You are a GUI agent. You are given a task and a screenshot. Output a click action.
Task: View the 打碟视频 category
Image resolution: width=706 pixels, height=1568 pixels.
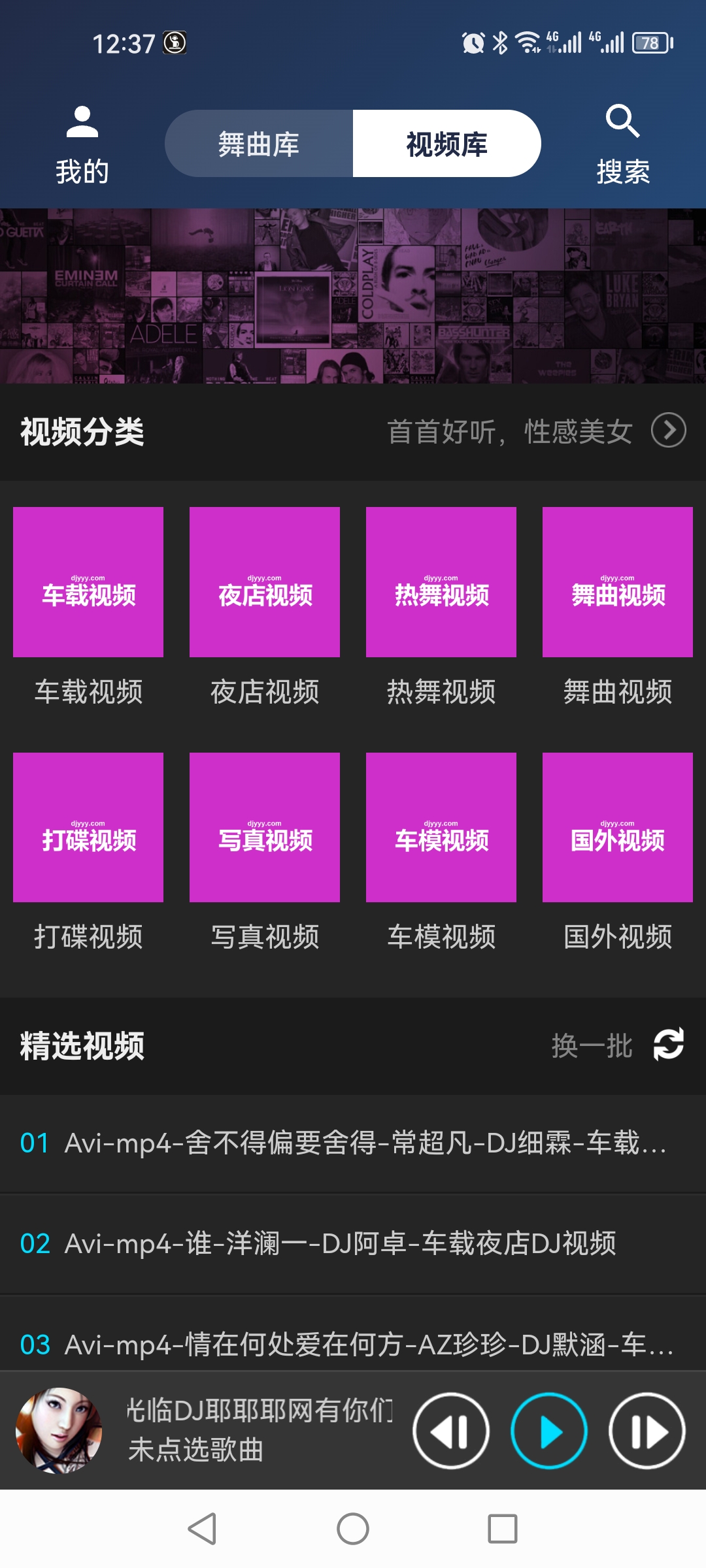click(x=88, y=827)
